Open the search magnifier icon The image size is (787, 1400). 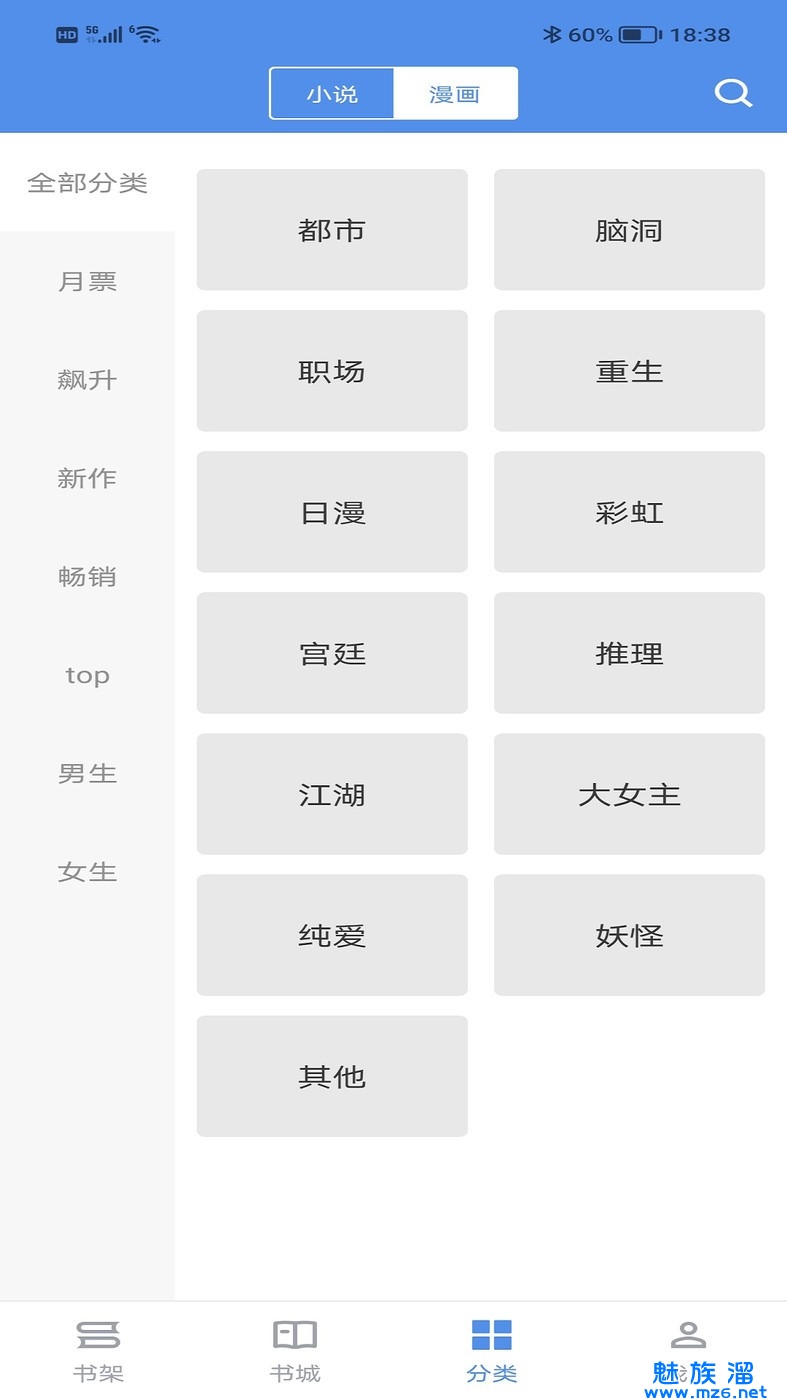coord(732,94)
